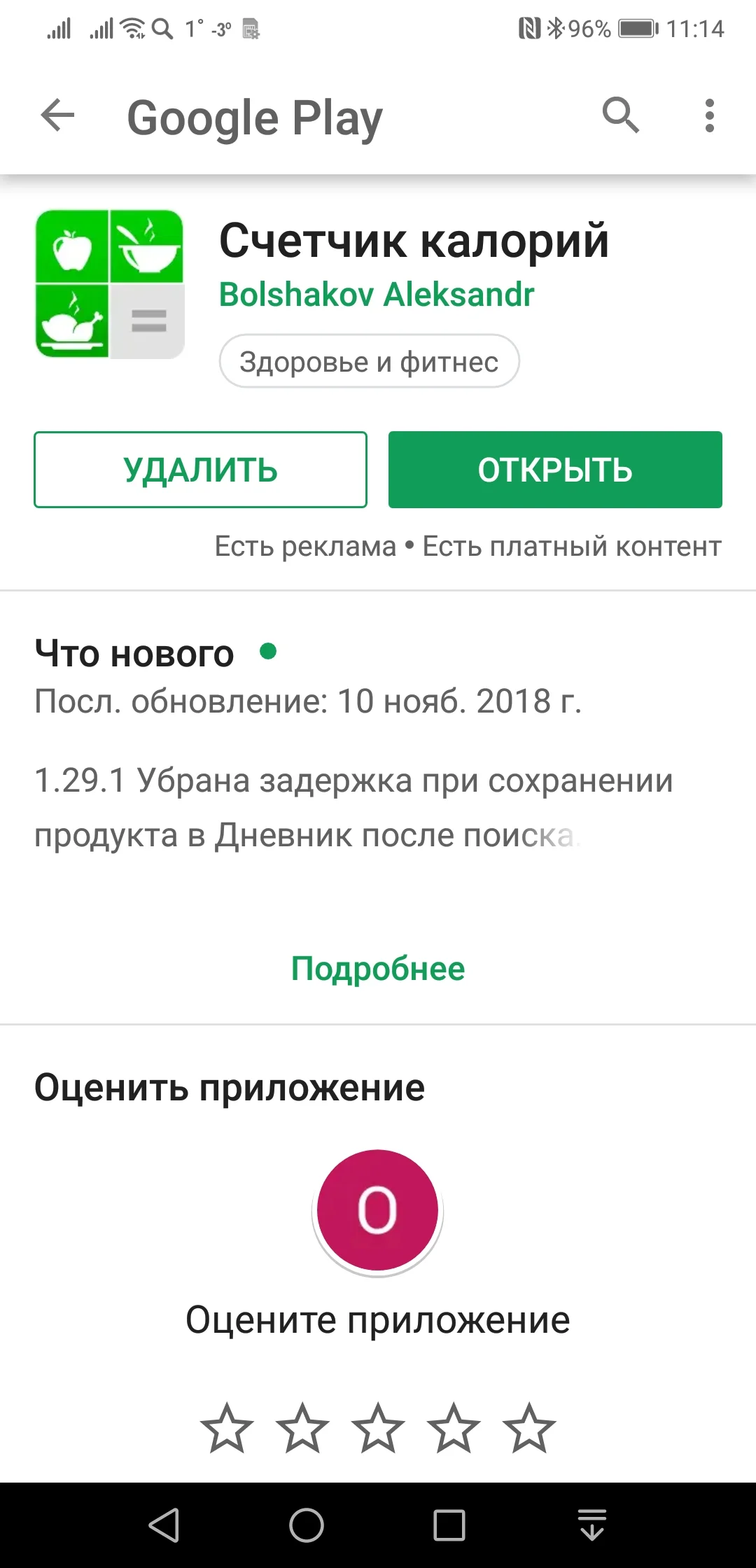756x1568 pixels.
Task: Tap the pink avatar circle with letter O
Action: [377, 1208]
